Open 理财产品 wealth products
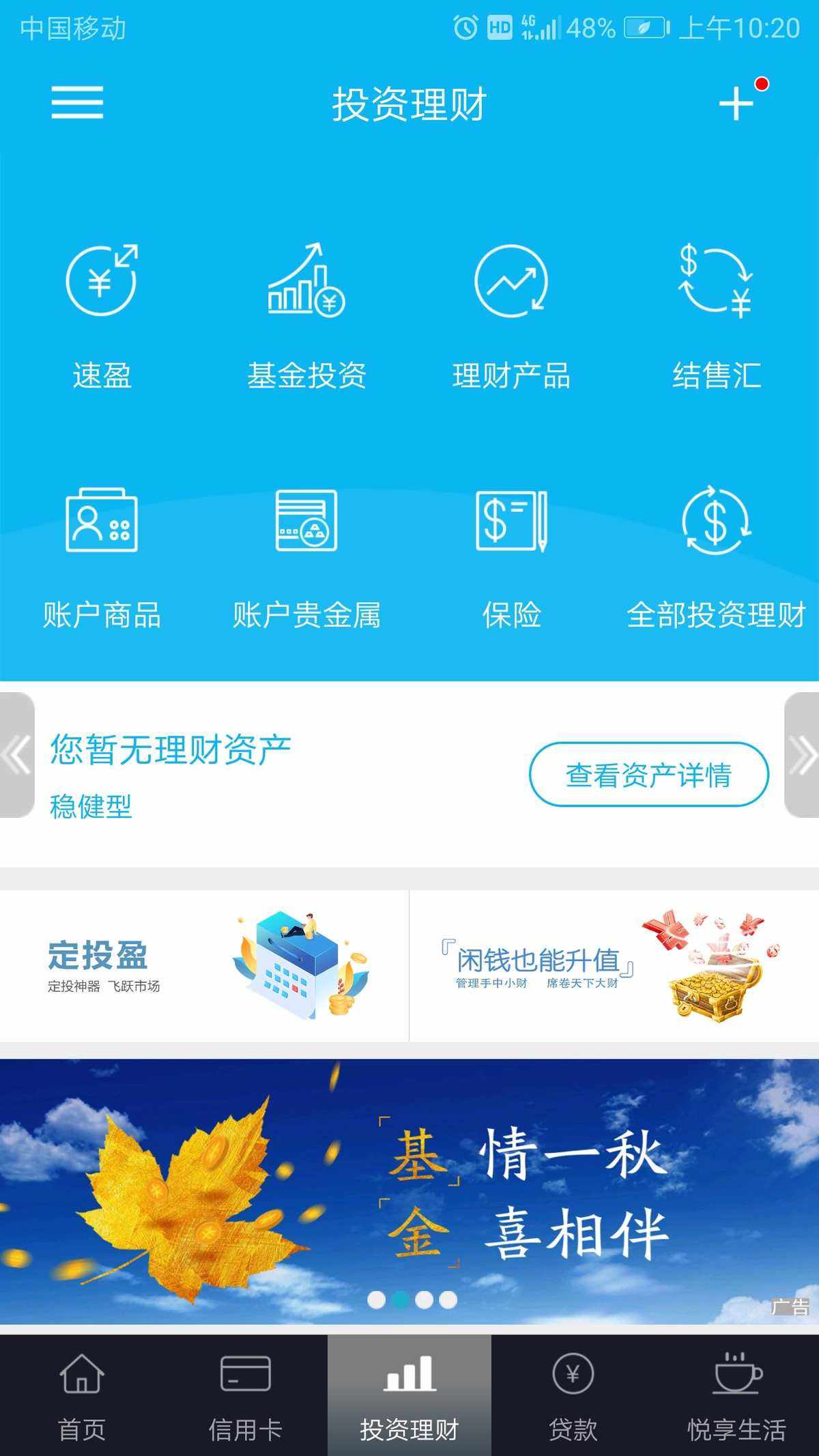 tap(511, 314)
